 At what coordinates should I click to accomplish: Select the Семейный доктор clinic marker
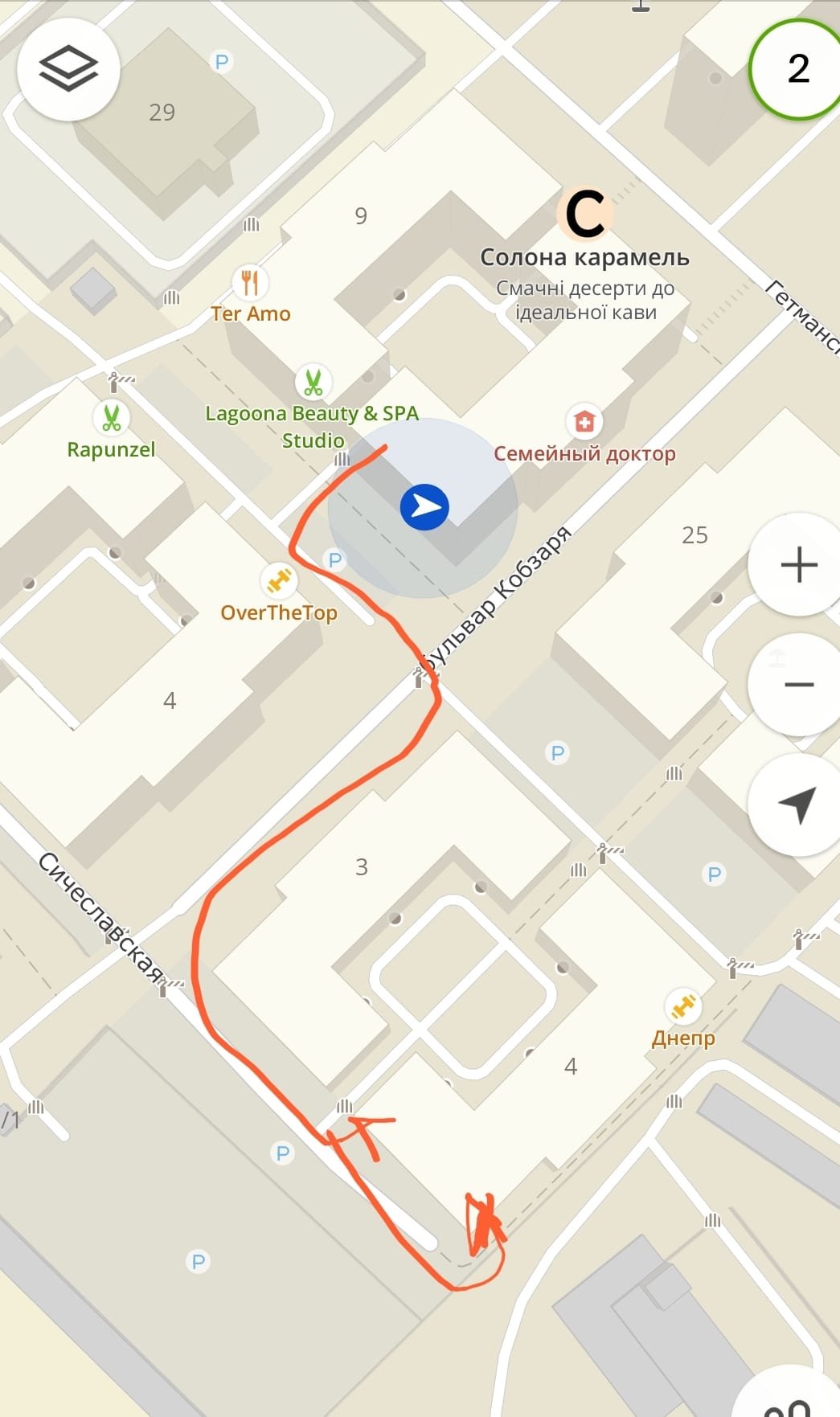tap(584, 420)
